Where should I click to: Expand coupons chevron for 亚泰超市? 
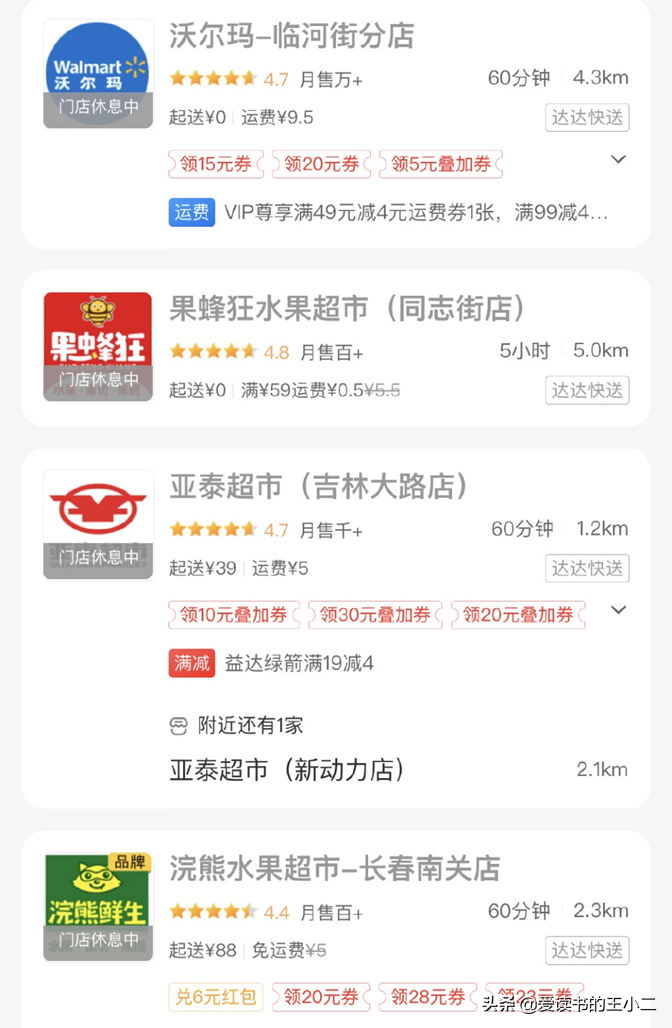pos(618,610)
